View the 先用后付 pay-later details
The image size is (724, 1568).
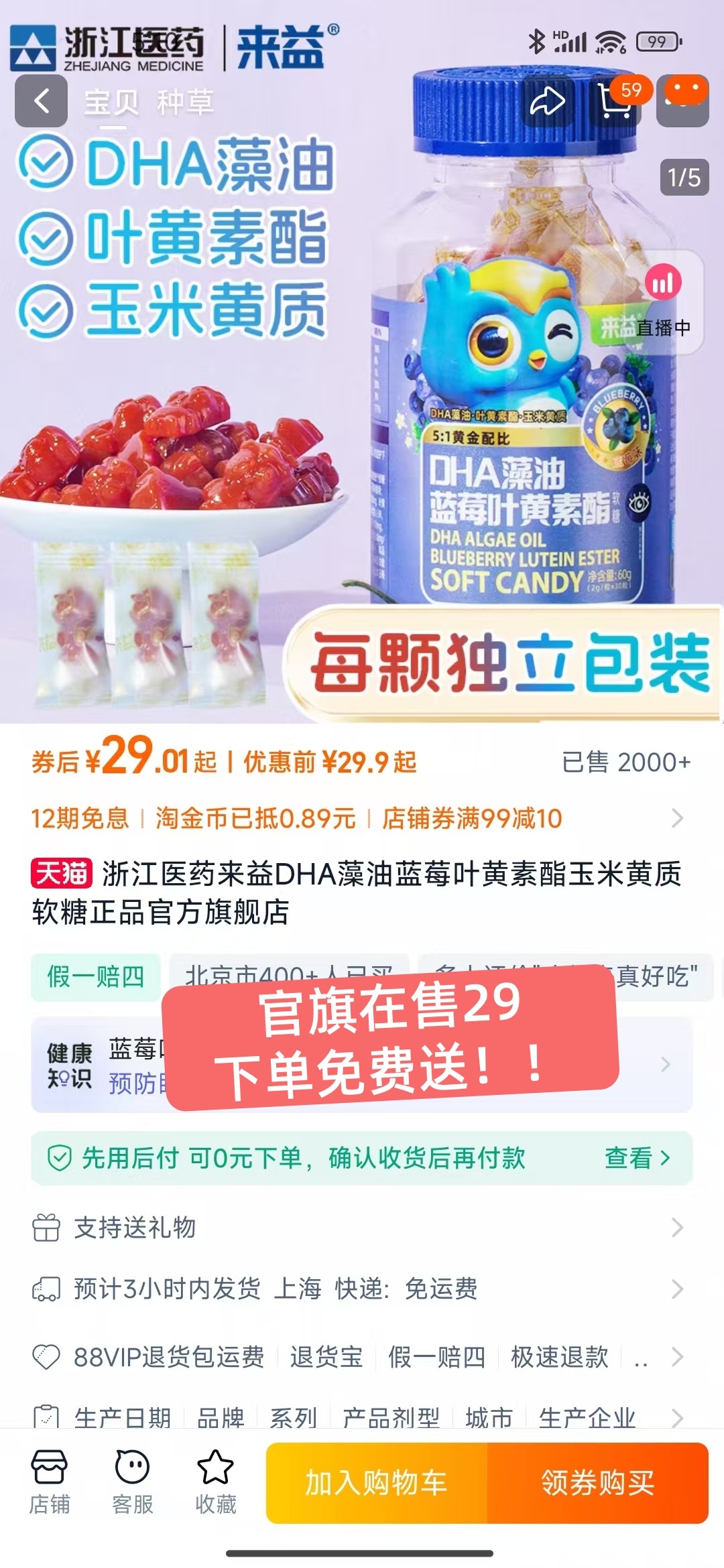(x=637, y=1158)
